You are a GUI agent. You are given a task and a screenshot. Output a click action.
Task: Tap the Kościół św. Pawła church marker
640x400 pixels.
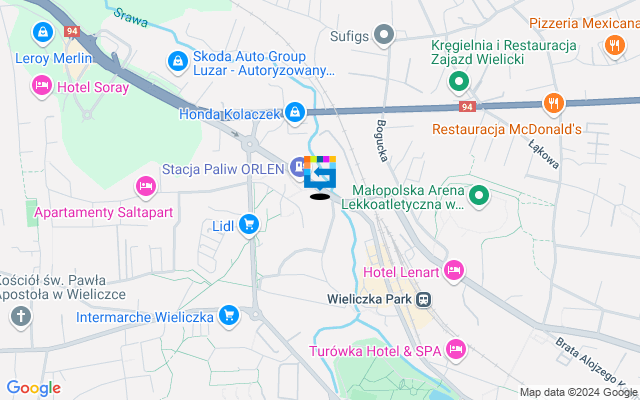[x=21, y=317]
